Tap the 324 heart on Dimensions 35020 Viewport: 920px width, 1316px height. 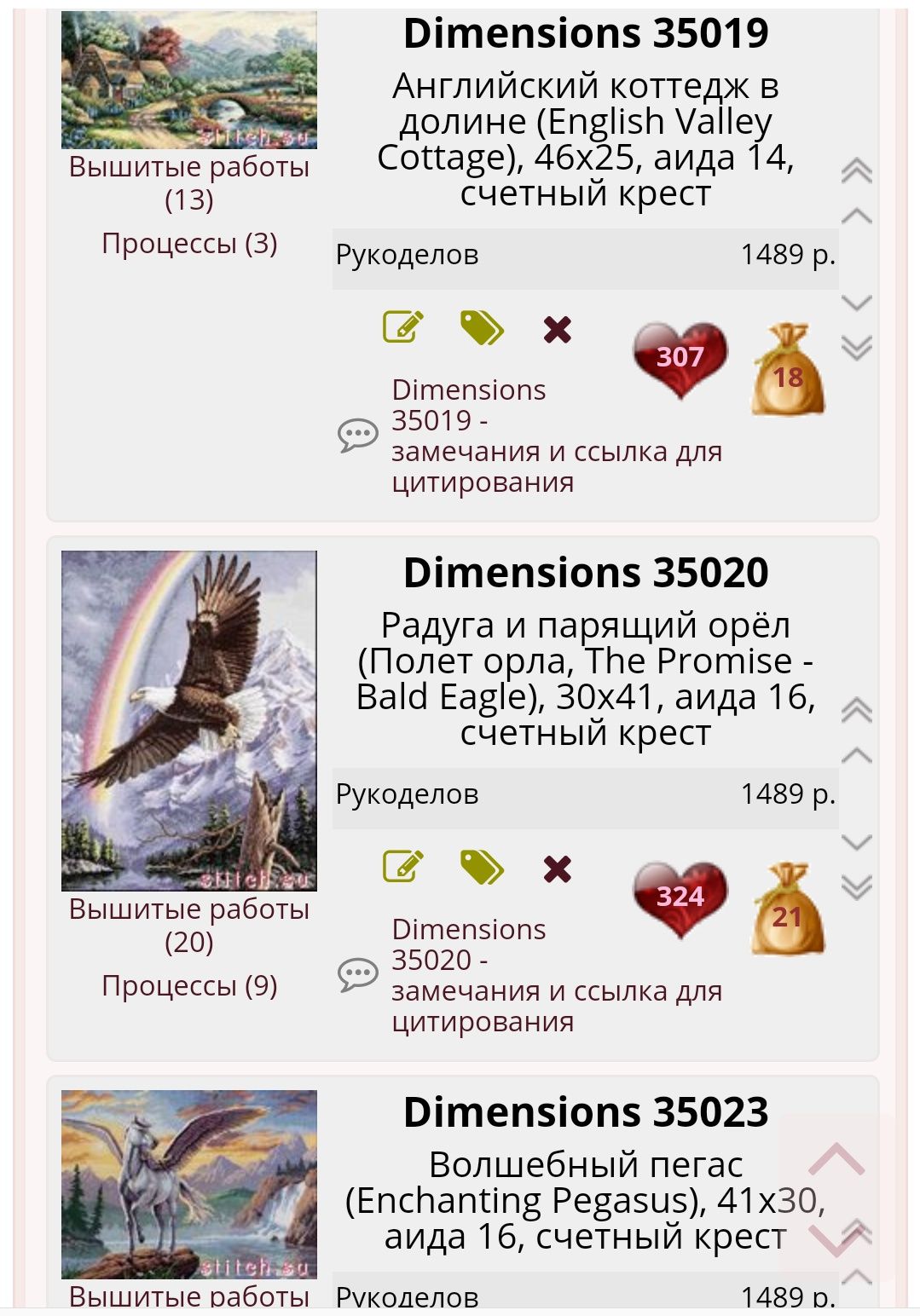(x=680, y=898)
